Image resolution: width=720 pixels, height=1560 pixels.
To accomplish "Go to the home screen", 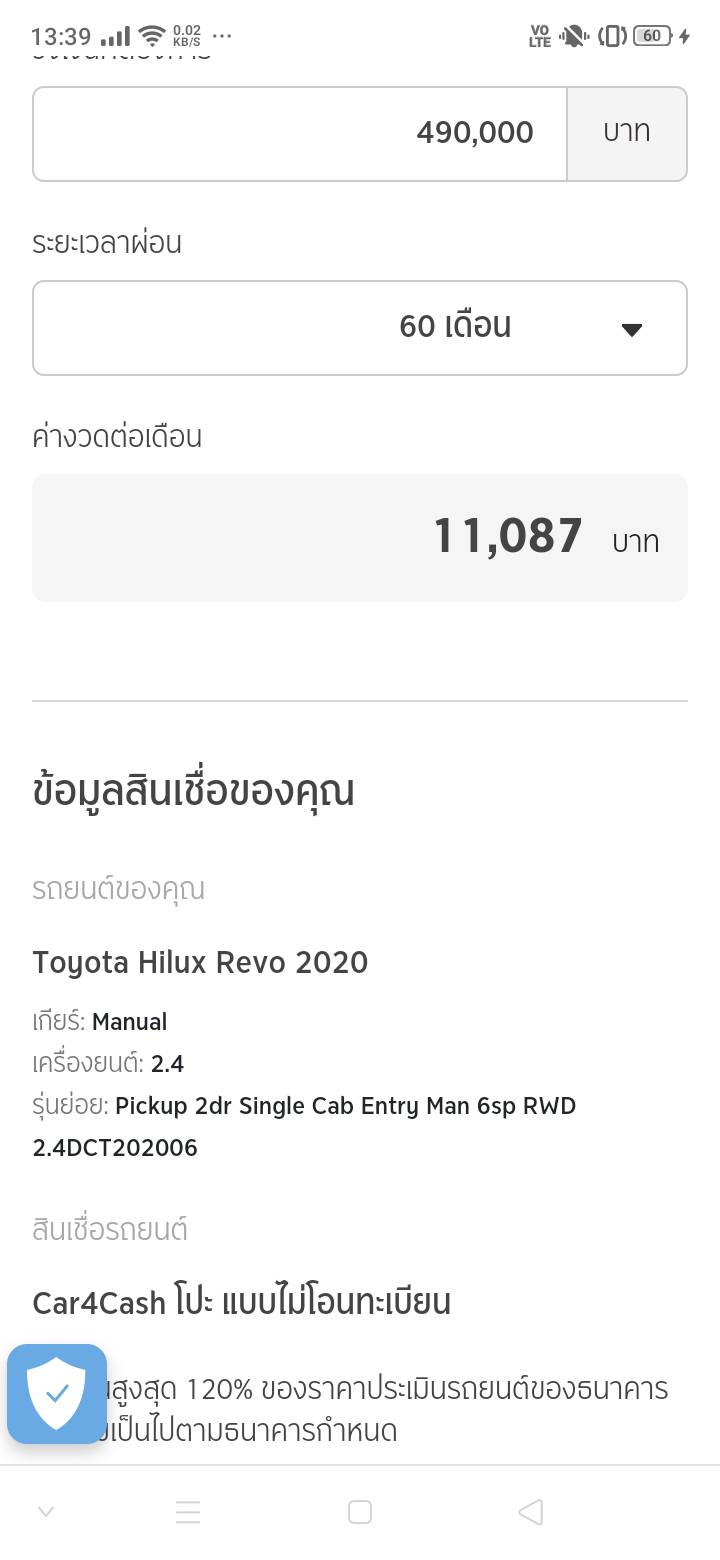I will (360, 1512).
